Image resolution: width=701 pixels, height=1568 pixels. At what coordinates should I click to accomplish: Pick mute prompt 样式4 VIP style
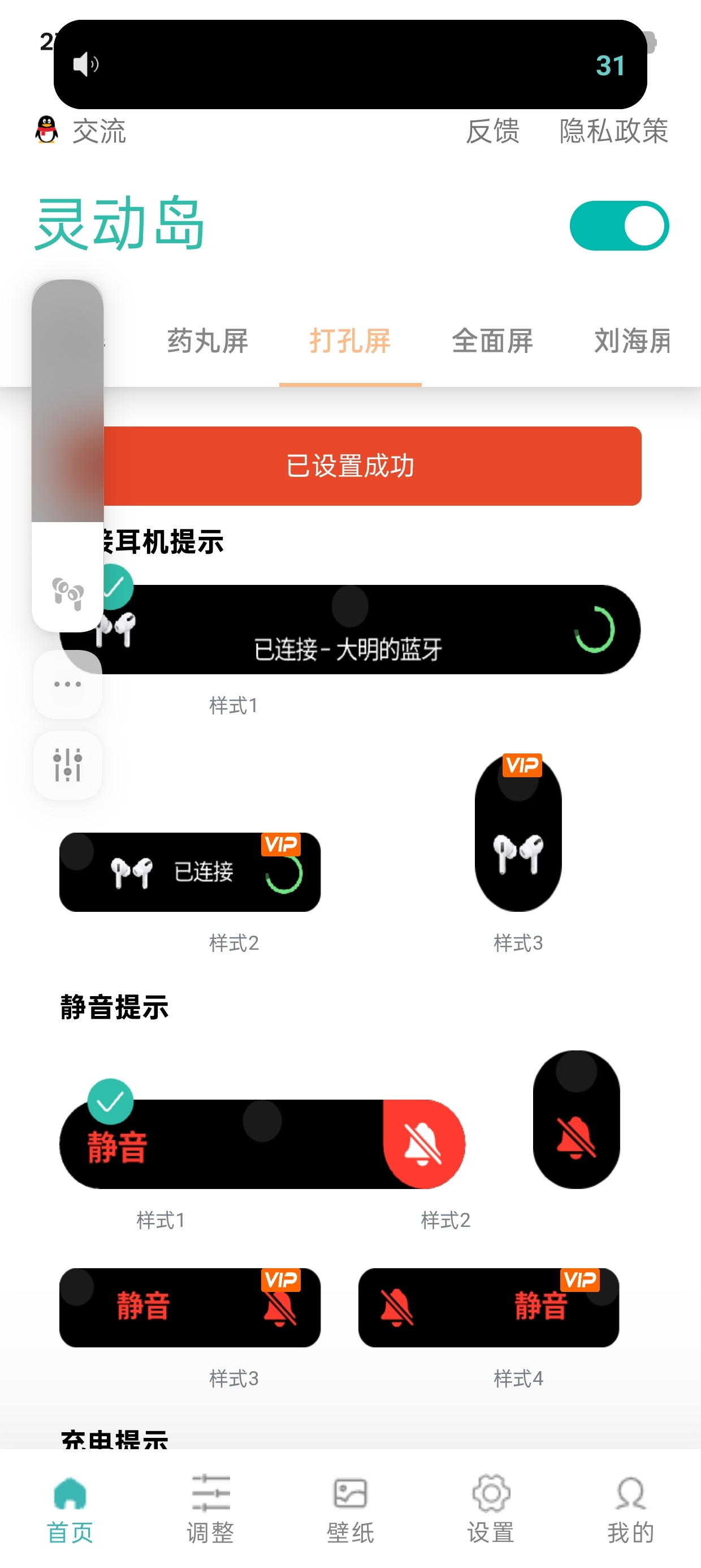(488, 1307)
